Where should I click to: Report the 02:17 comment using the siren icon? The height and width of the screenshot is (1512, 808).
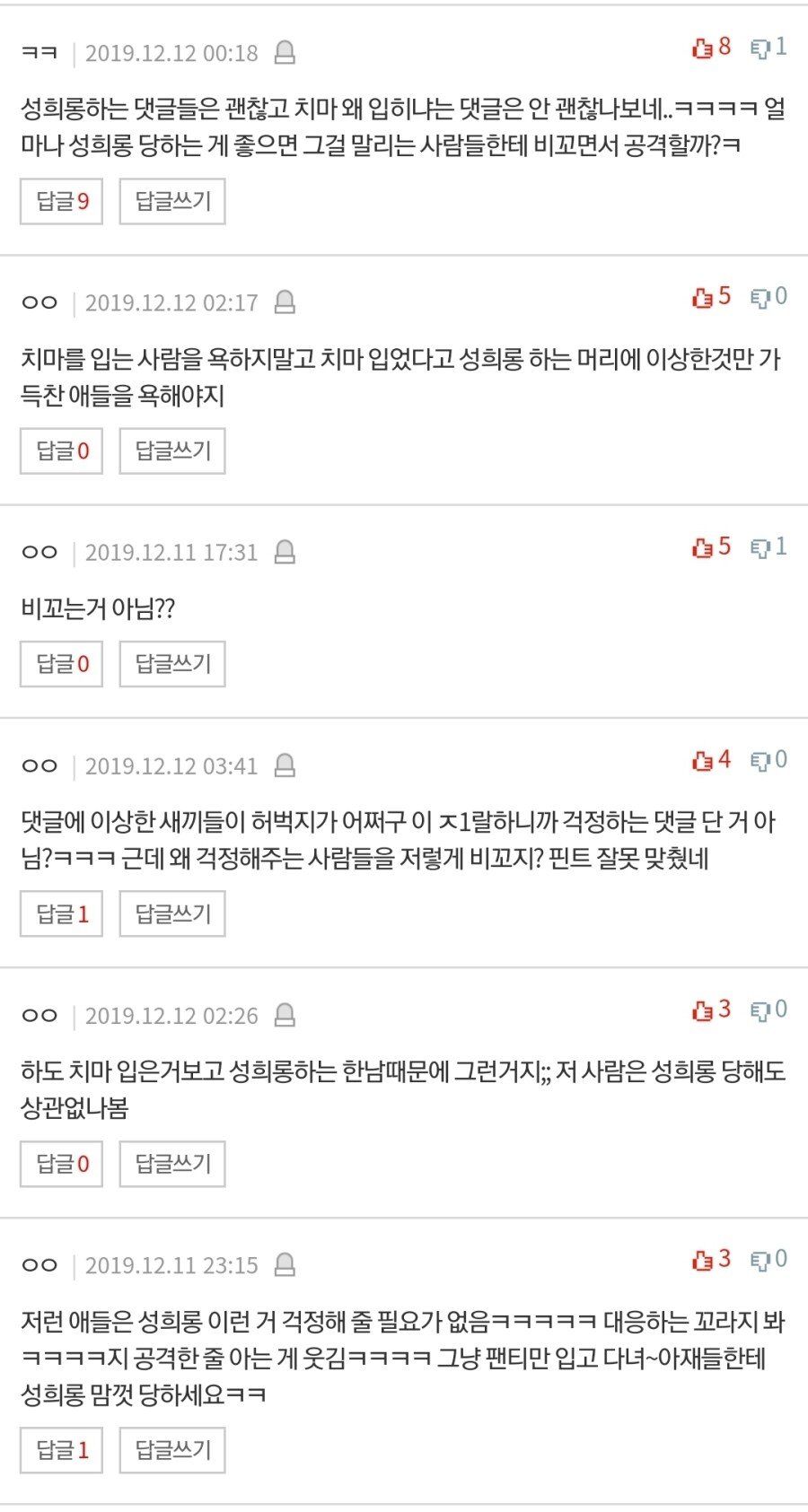(x=285, y=302)
